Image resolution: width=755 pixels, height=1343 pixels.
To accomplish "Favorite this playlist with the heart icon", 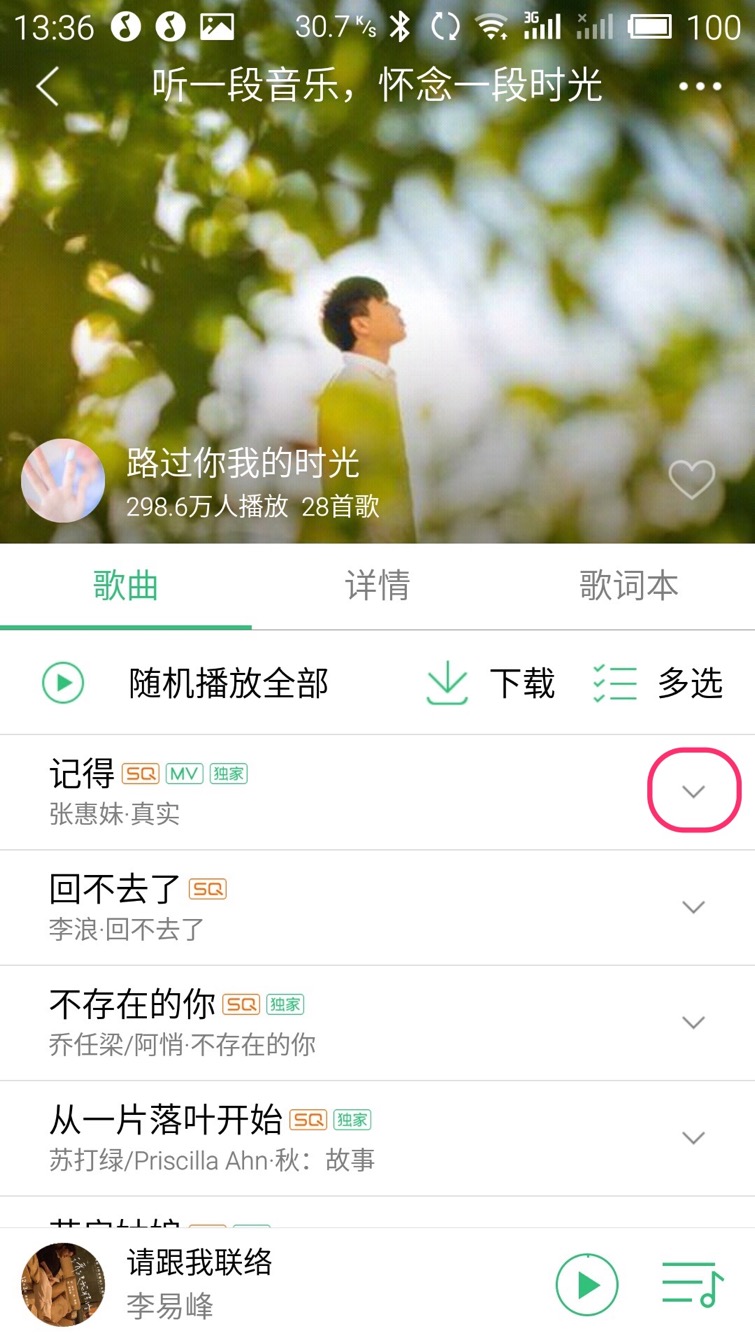I will [692, 480].
